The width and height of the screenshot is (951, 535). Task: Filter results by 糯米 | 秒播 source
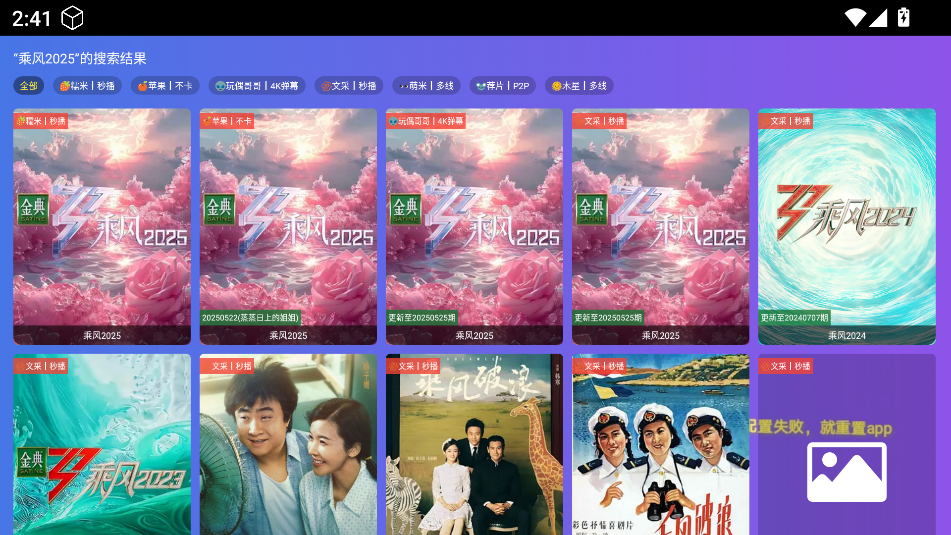[87, 86]
